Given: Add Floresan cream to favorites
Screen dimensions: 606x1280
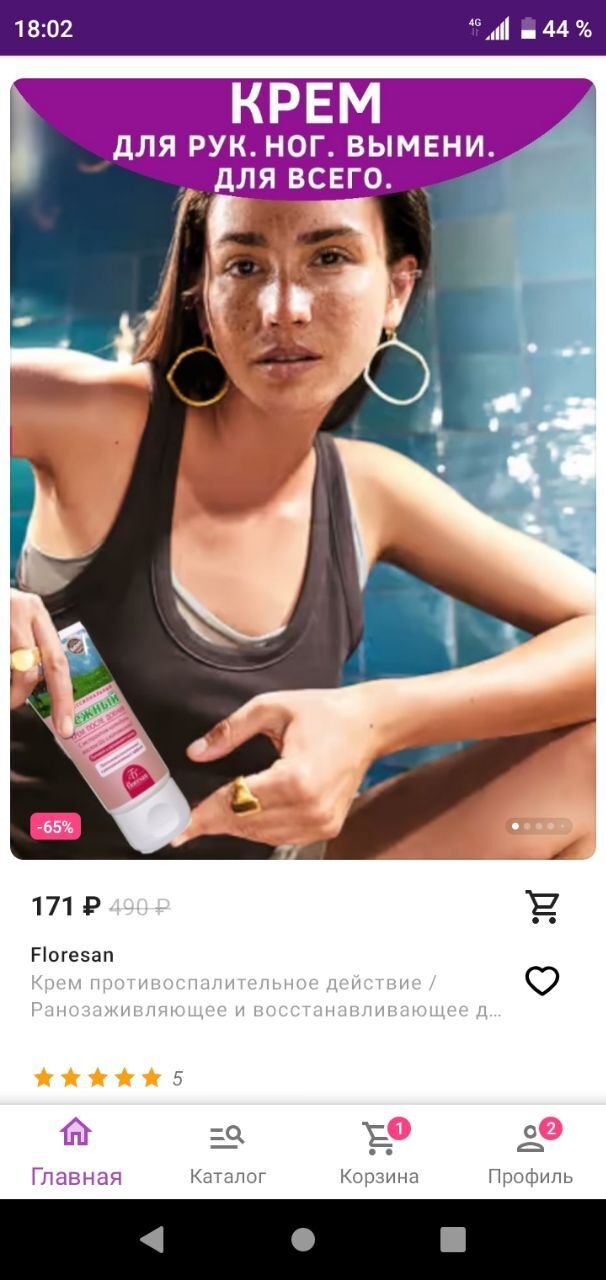Looking at the screenshot, I should [542, 981].
